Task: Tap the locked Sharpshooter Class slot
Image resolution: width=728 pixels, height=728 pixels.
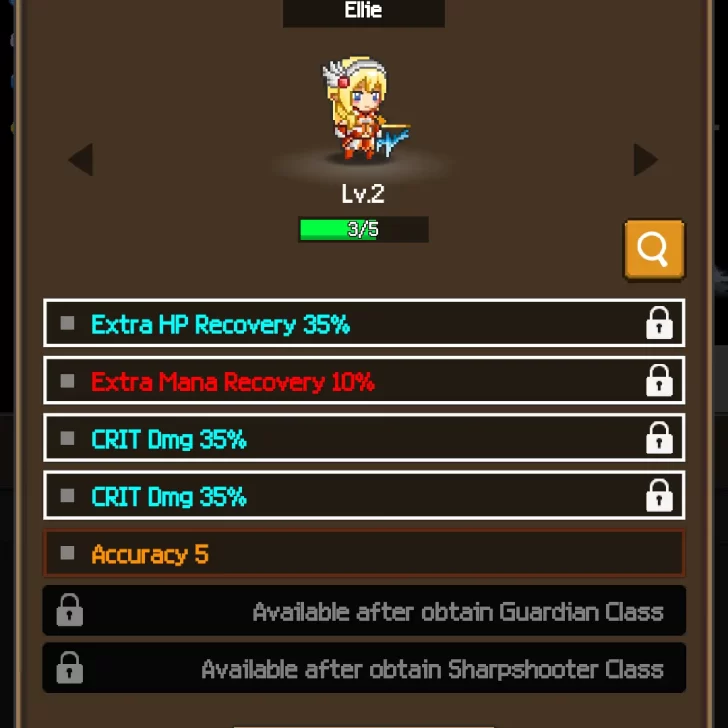Action: [x=364, y=668]
